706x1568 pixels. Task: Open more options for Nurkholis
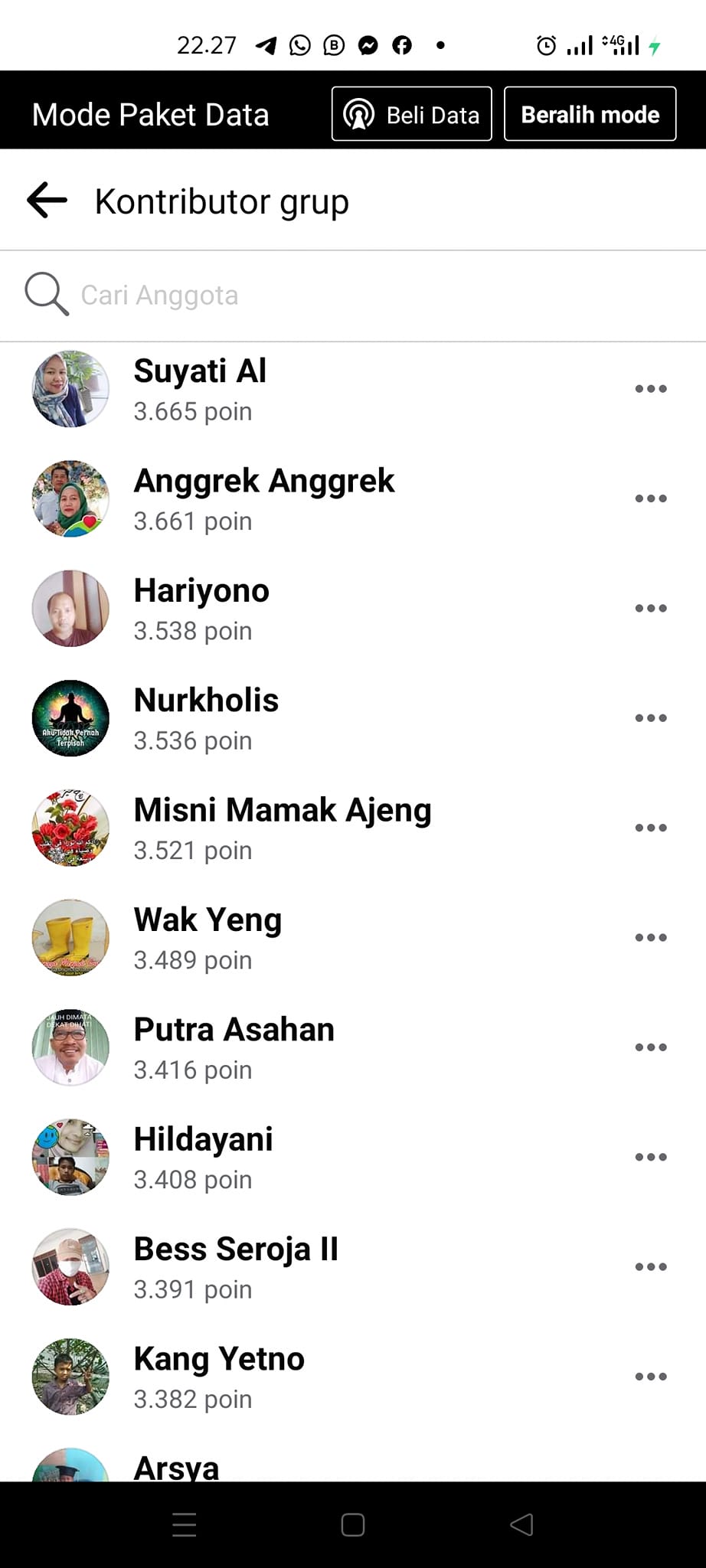[x=651, y=718]
